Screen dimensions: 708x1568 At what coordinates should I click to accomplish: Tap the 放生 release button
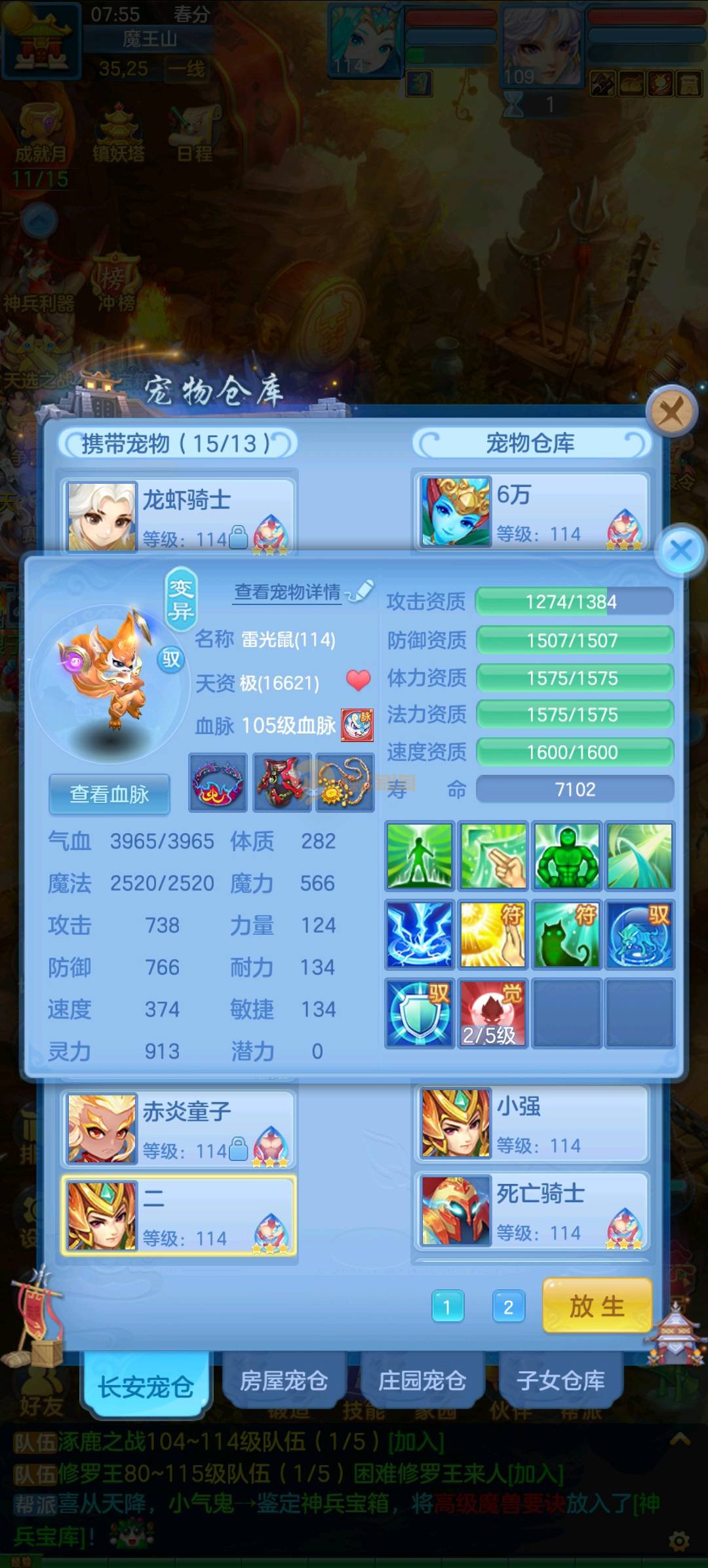point(597,1306)
